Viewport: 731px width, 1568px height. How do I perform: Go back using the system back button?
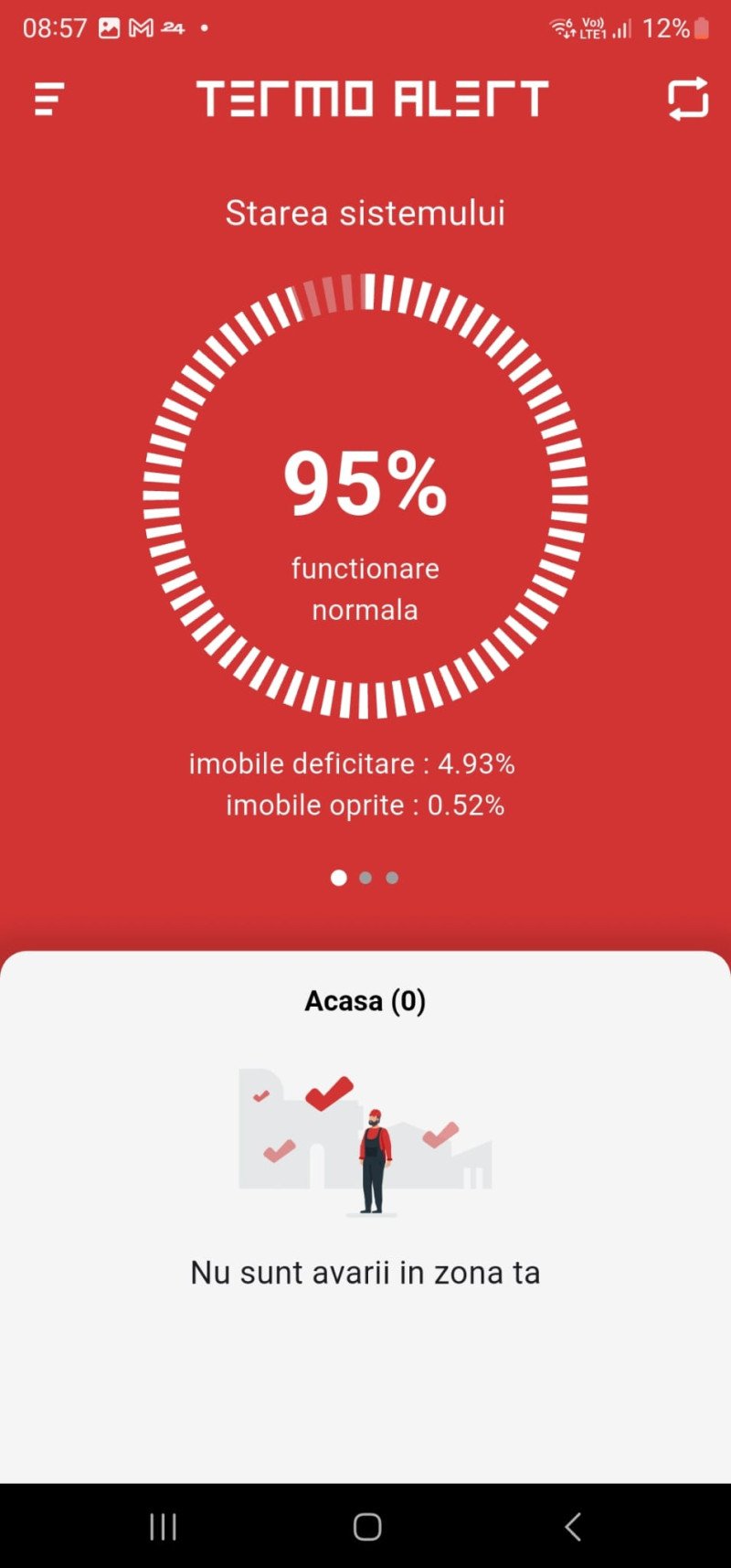(573, 1526)
